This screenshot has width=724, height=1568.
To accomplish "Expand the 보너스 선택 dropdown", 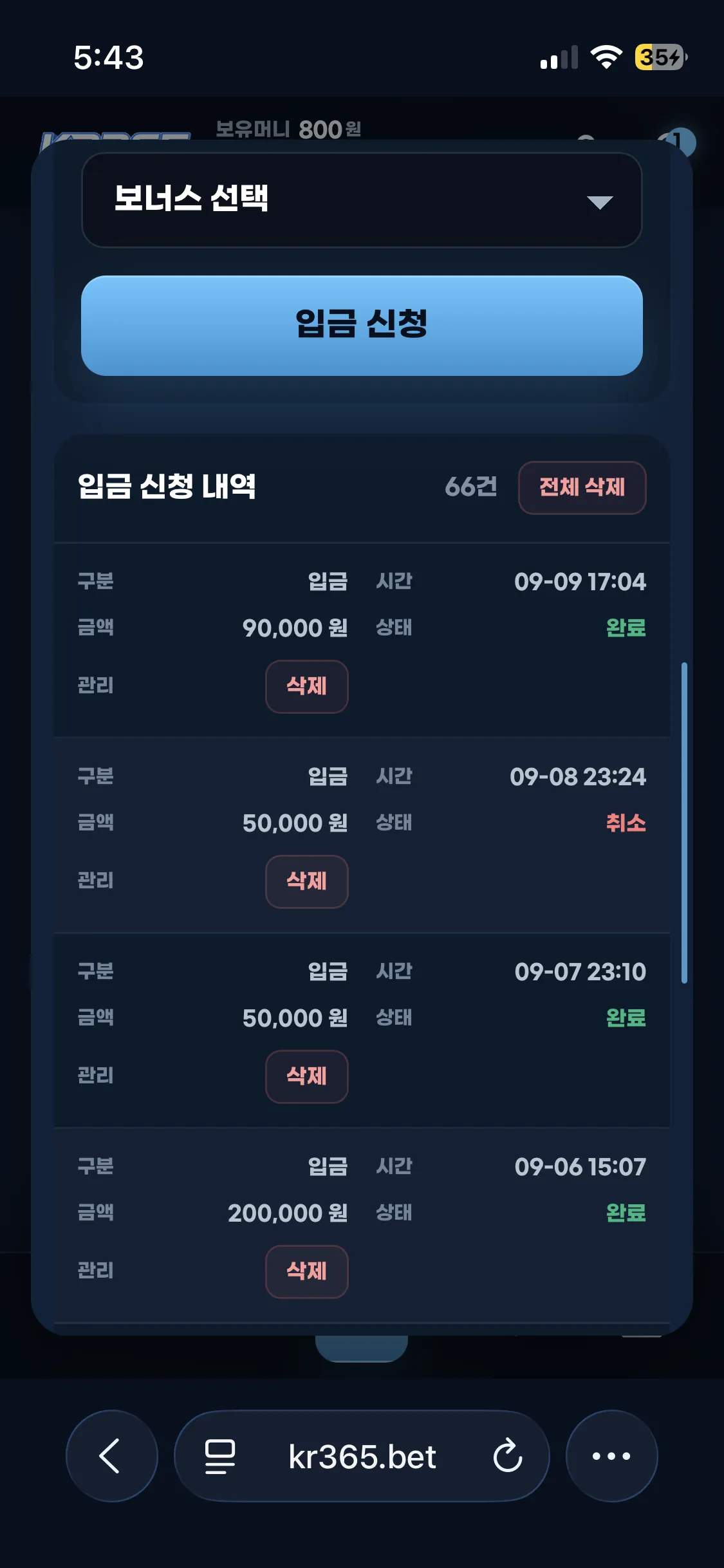I will point(362,200).
